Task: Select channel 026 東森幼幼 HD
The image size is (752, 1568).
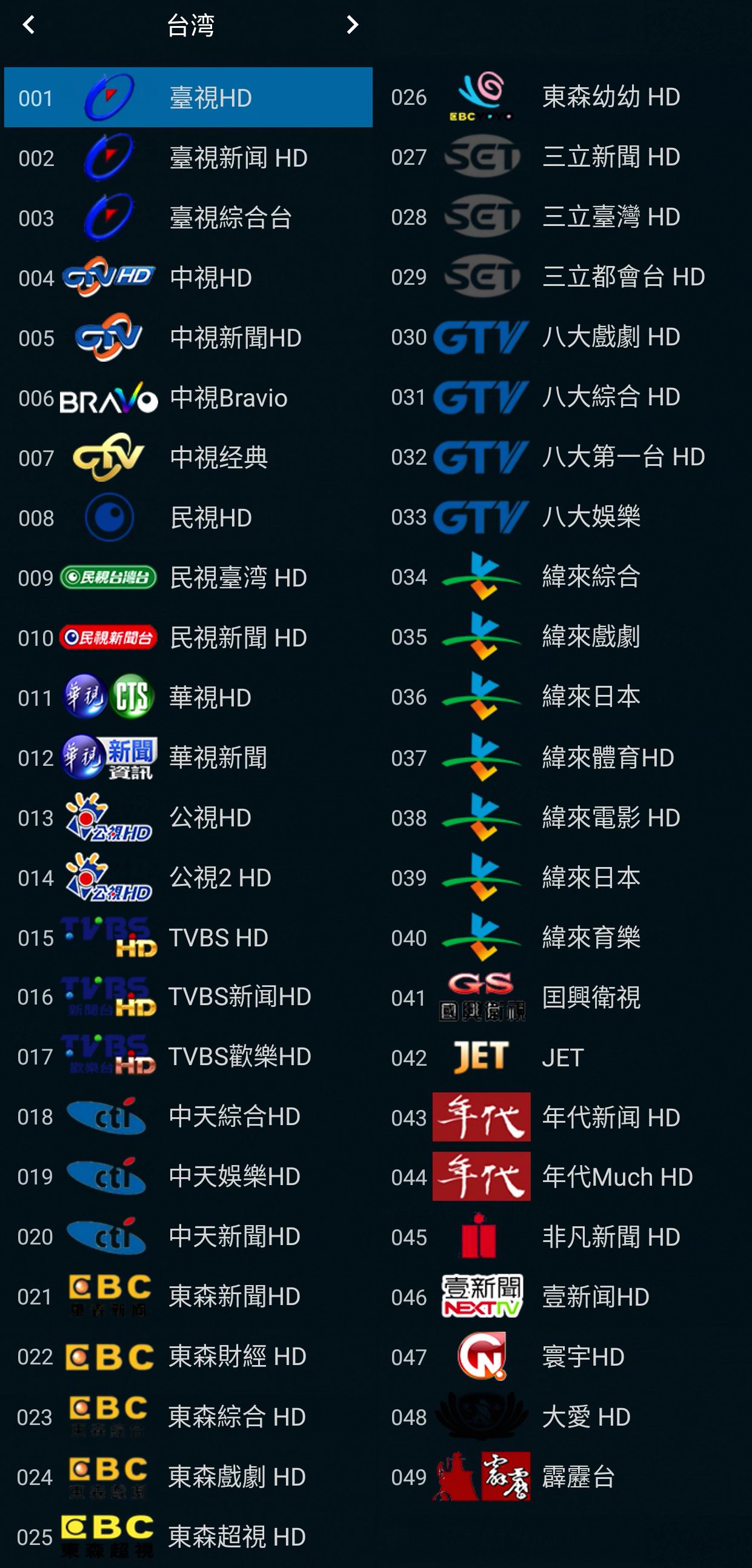Action: (x=563, y=97)
